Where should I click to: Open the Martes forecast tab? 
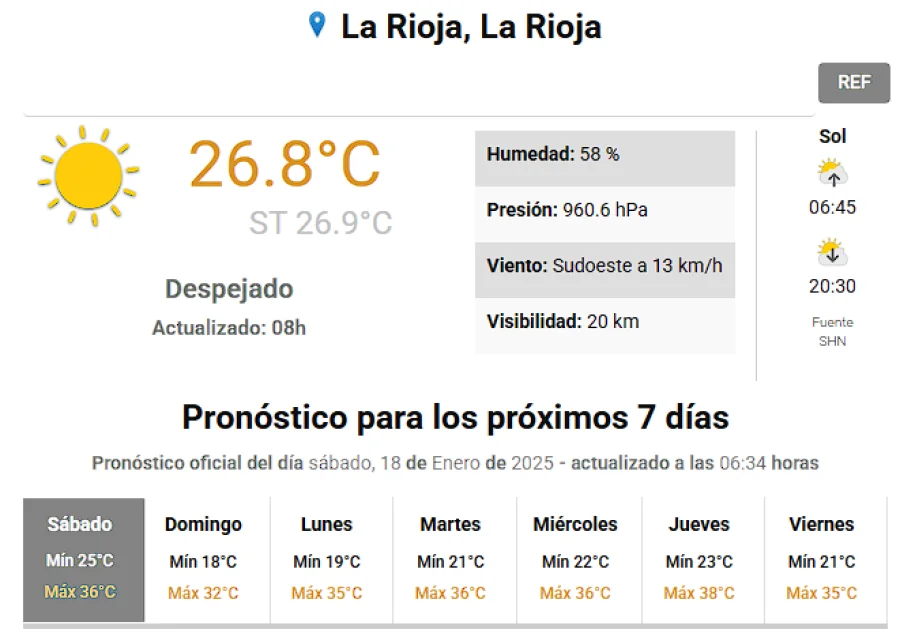(453, 559)
